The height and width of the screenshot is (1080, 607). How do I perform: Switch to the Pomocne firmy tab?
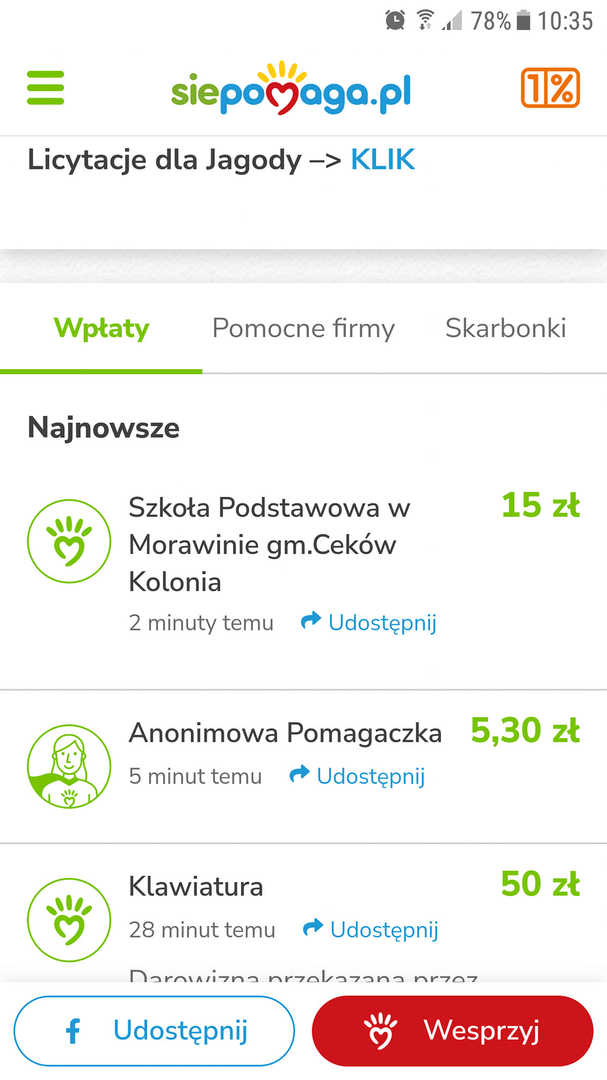303,329
